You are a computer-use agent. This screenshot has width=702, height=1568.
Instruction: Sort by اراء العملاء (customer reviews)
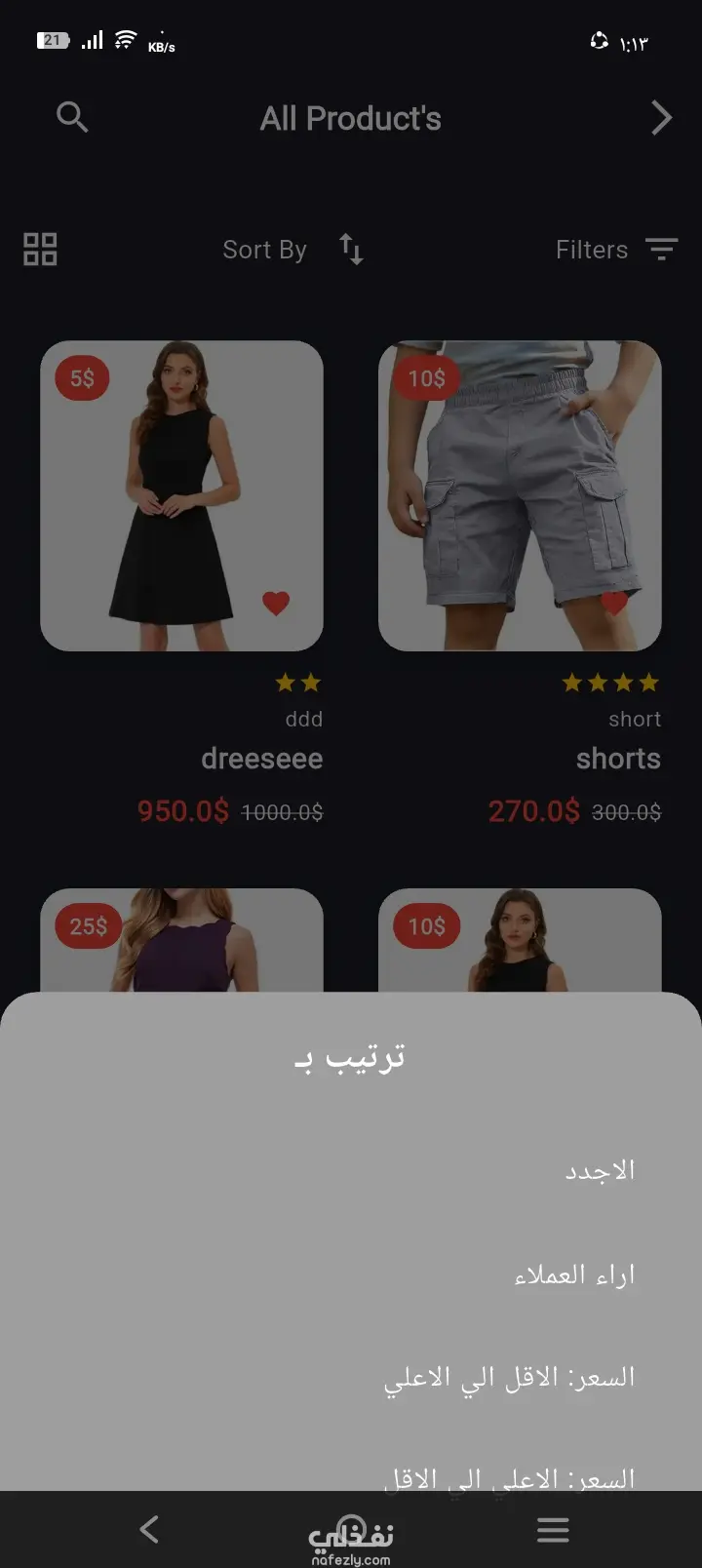(574, 1274)
